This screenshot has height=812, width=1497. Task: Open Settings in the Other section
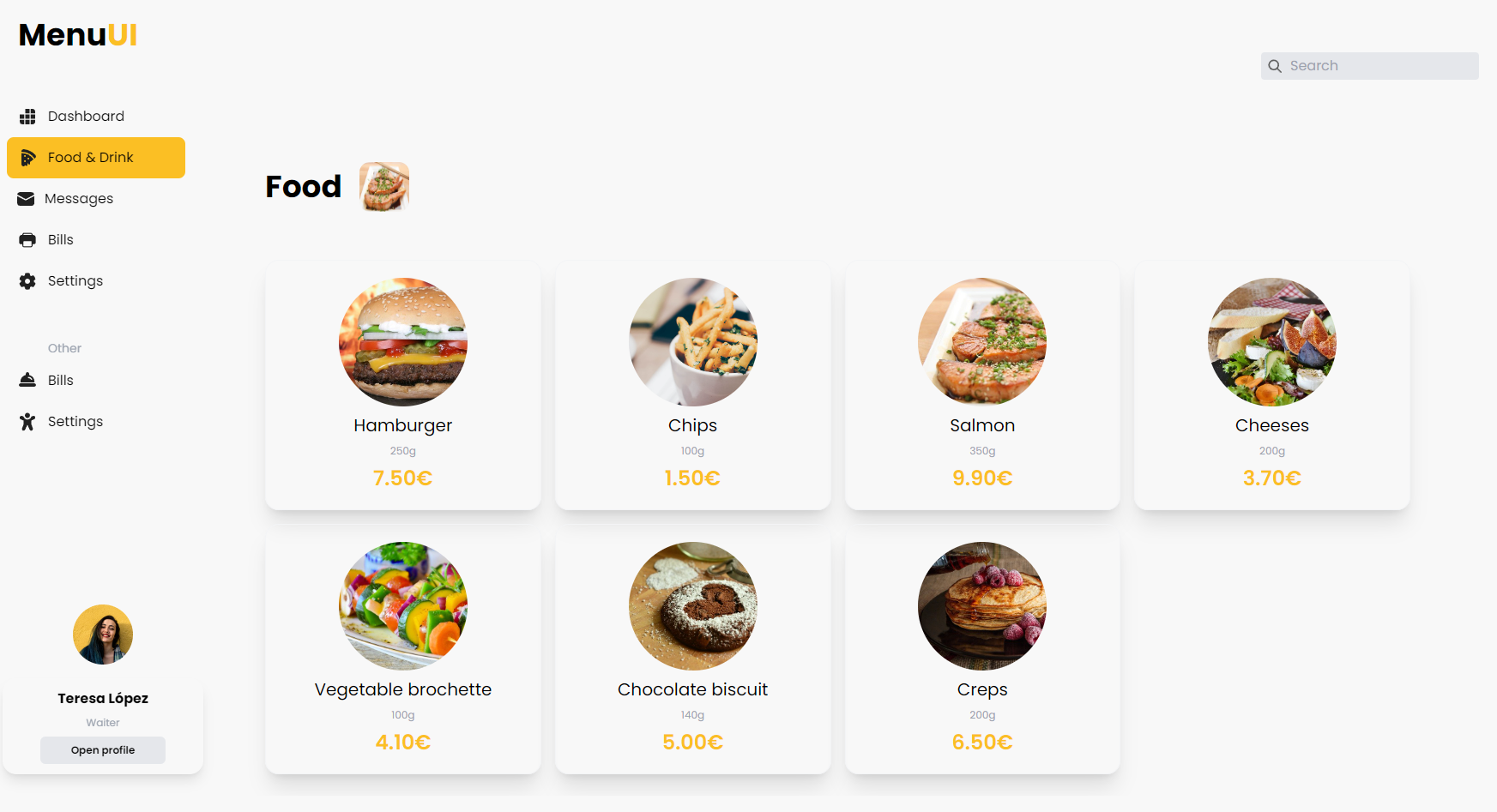coord(75,422)
